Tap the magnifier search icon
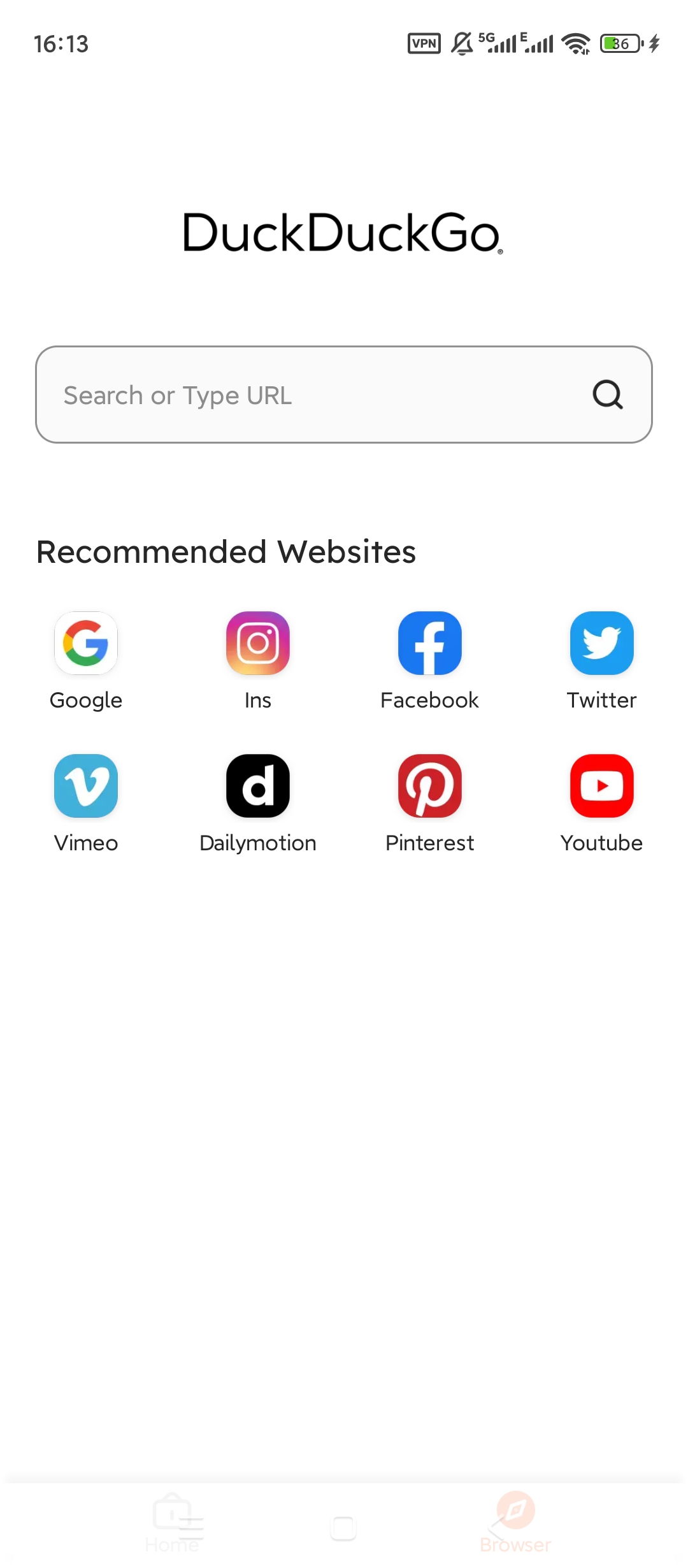This screenshot has height=1568, width=688. point(607,395)
